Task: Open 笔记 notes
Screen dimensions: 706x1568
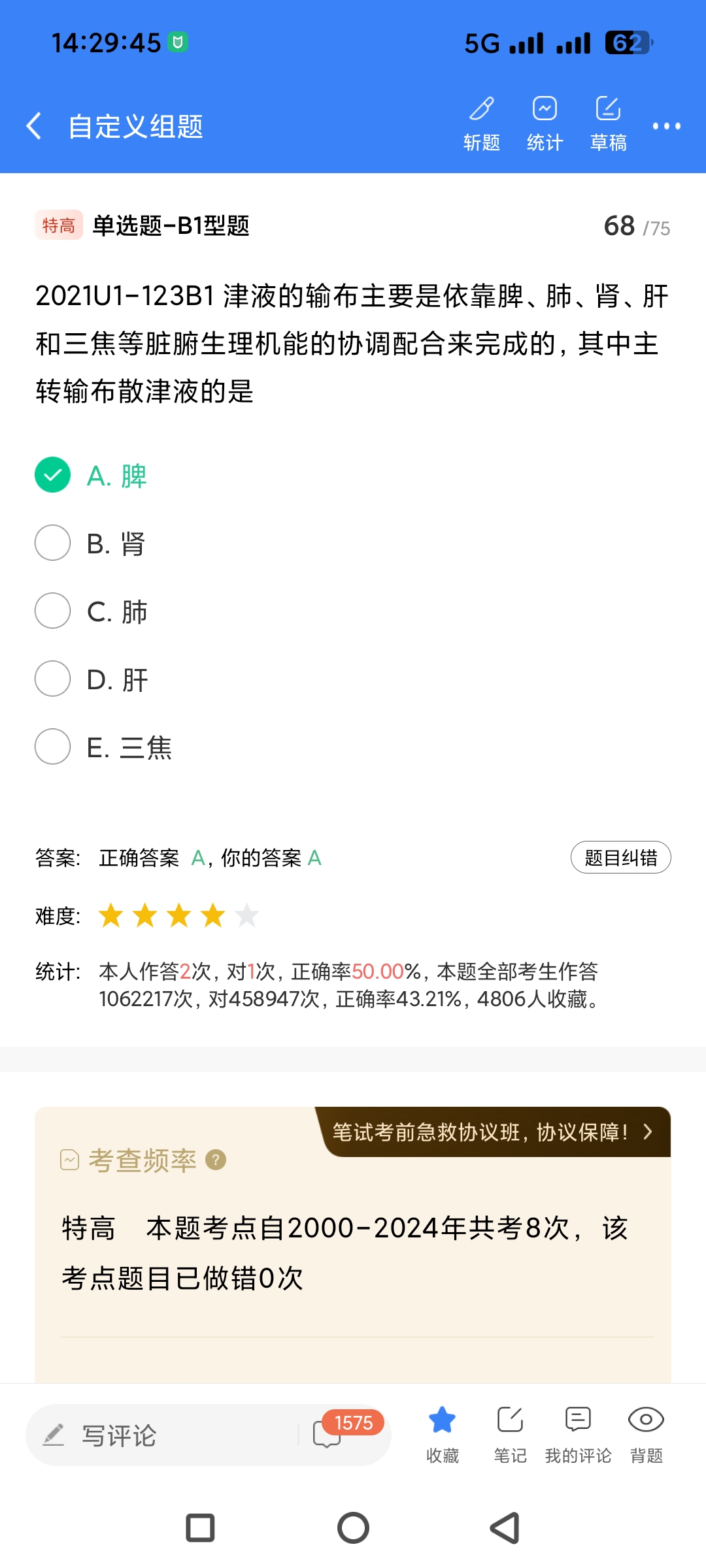Action: [x=510, y=1433]
